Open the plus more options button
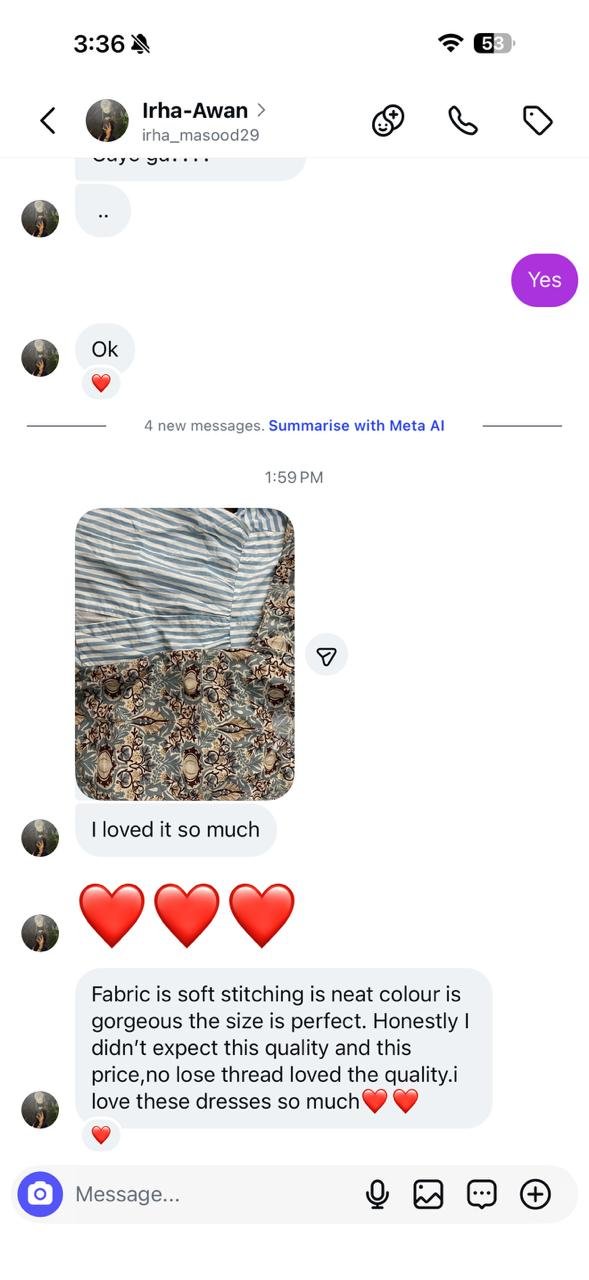This screenshot has width=589, height=1280. tap(535, 1194)
